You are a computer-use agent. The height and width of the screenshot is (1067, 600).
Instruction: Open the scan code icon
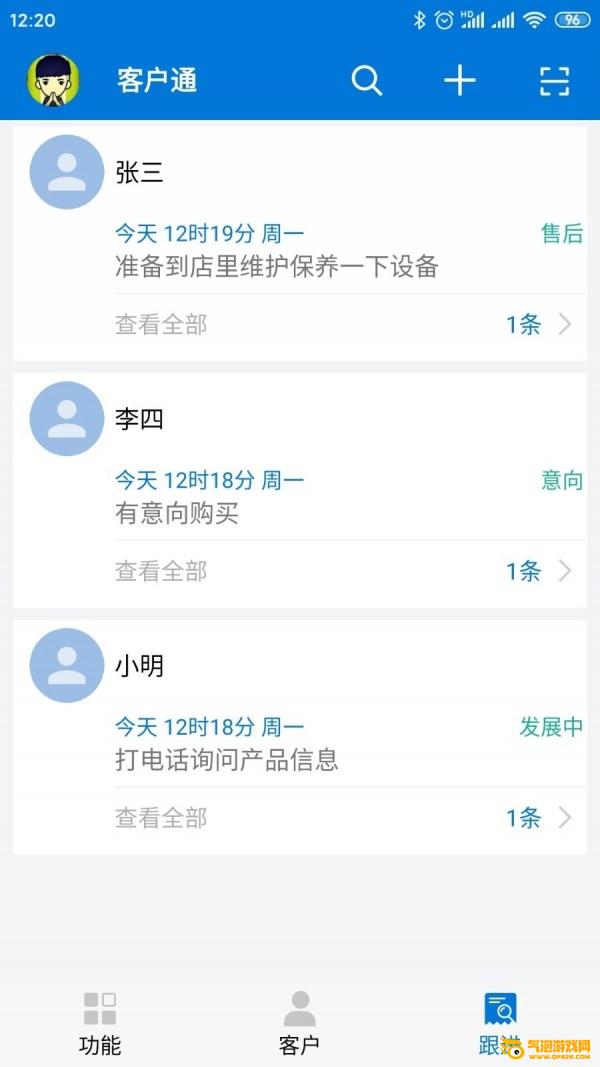pyautogui.click(x=554, y=81)
